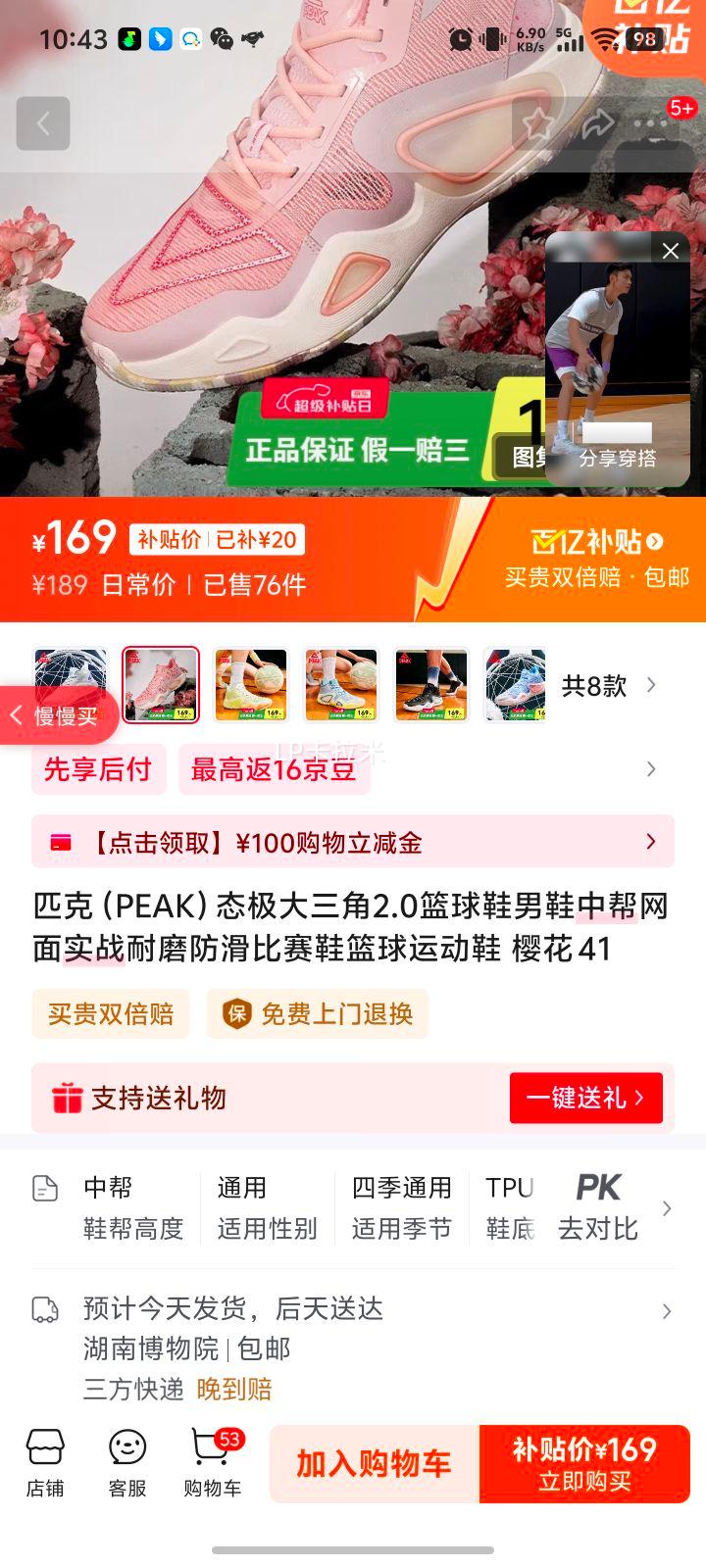This screenshot has width=706, height=1568.
Task: Select the black shoe style thumbnail
Action: [431, 684]
